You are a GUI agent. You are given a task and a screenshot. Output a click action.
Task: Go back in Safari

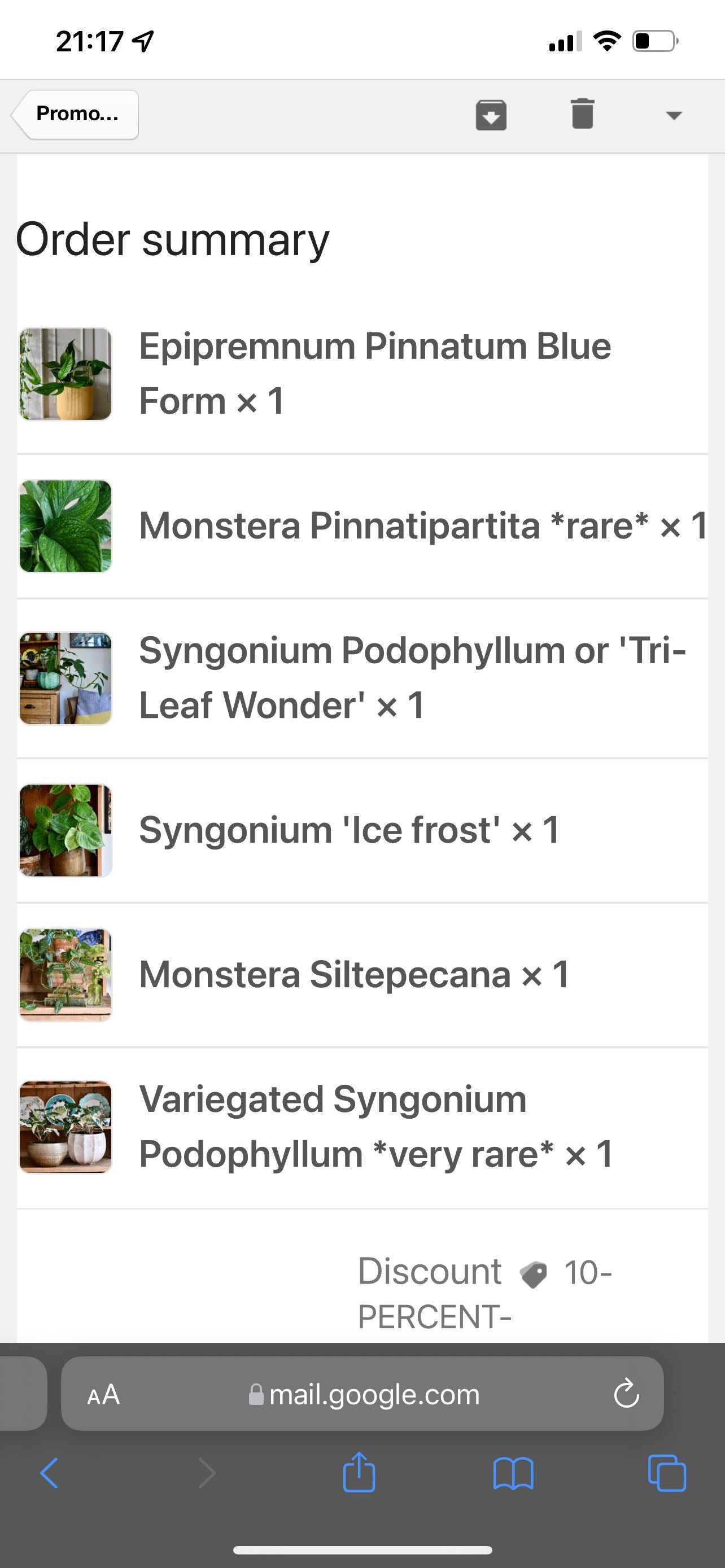[49, 1473]
